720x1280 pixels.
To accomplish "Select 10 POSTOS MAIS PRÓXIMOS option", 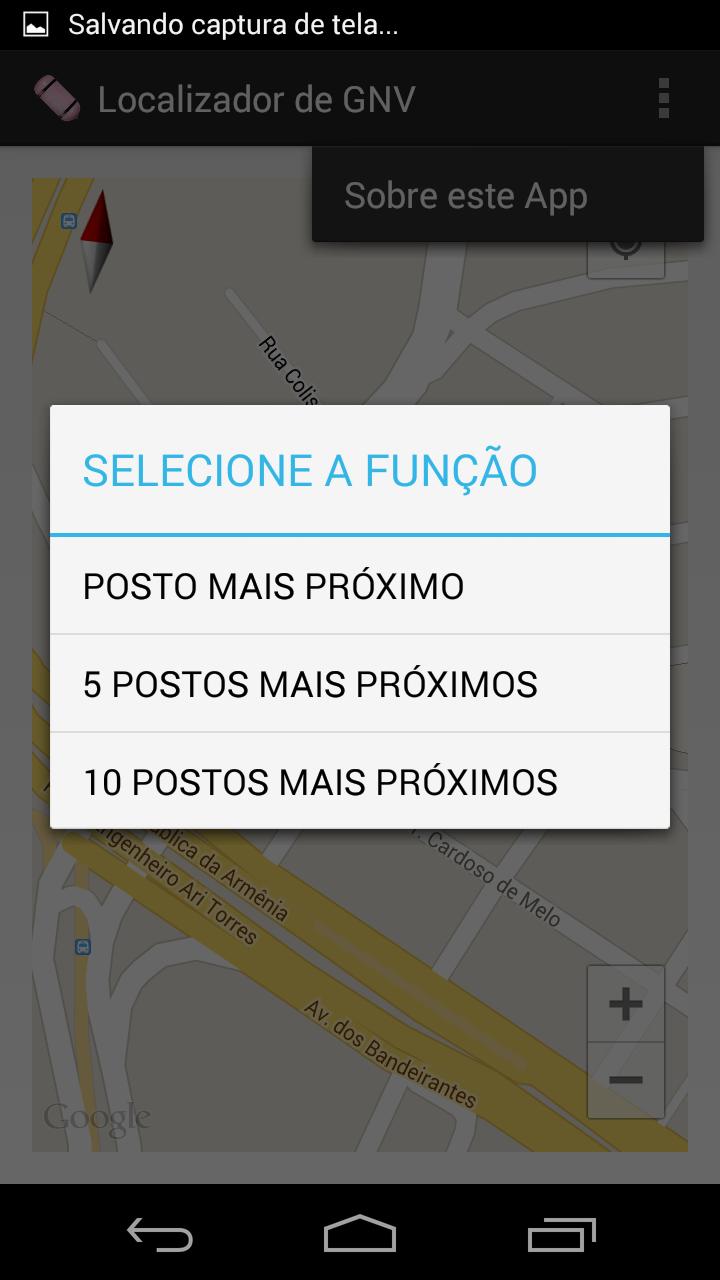I will 320,782.
